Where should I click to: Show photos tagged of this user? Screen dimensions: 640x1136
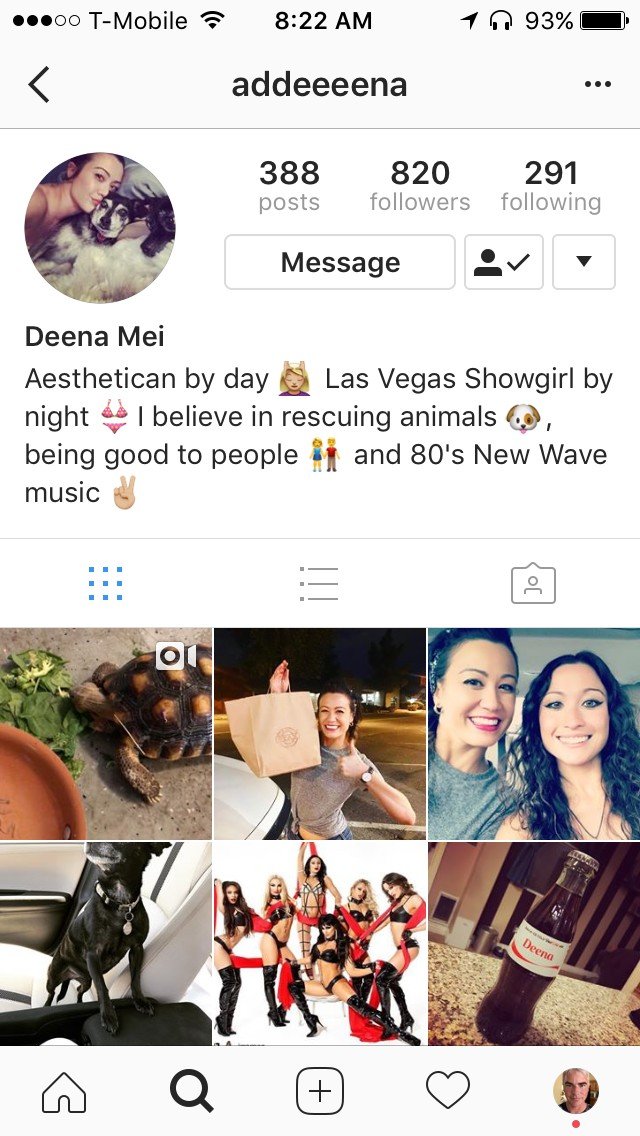[x=533, y=583]
